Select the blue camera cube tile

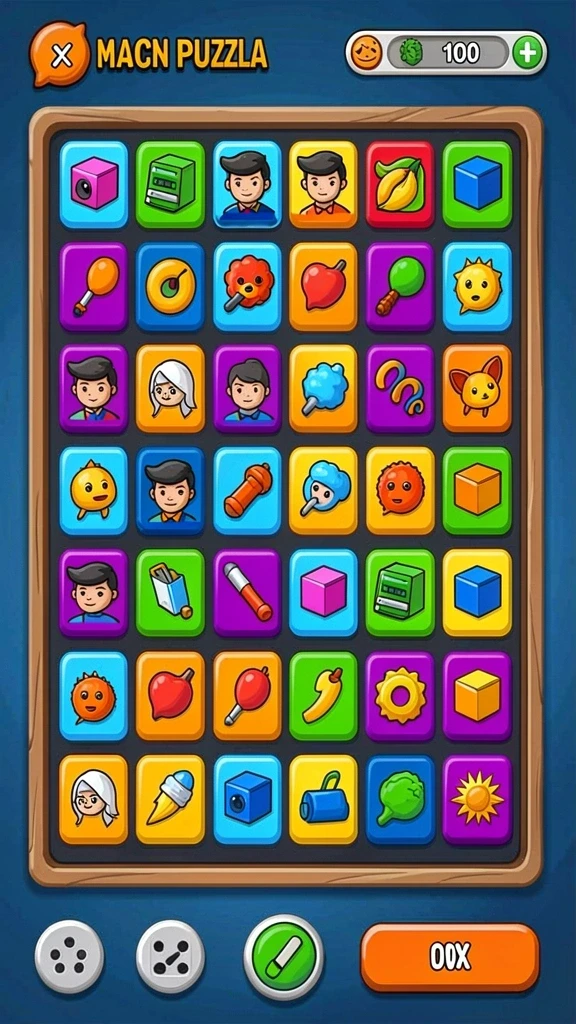tap(247, 799)
